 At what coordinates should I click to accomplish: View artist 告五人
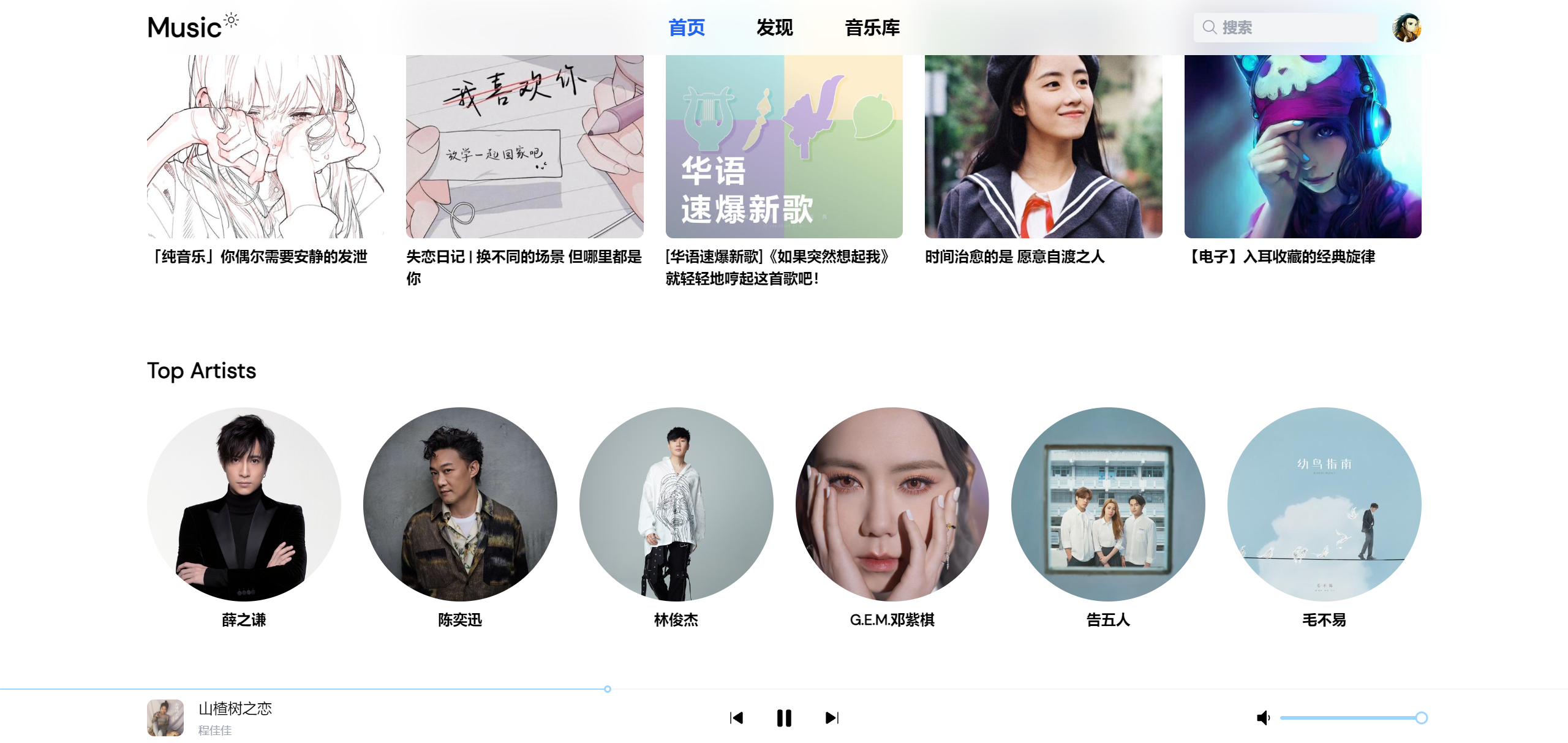coord(1108,504)
